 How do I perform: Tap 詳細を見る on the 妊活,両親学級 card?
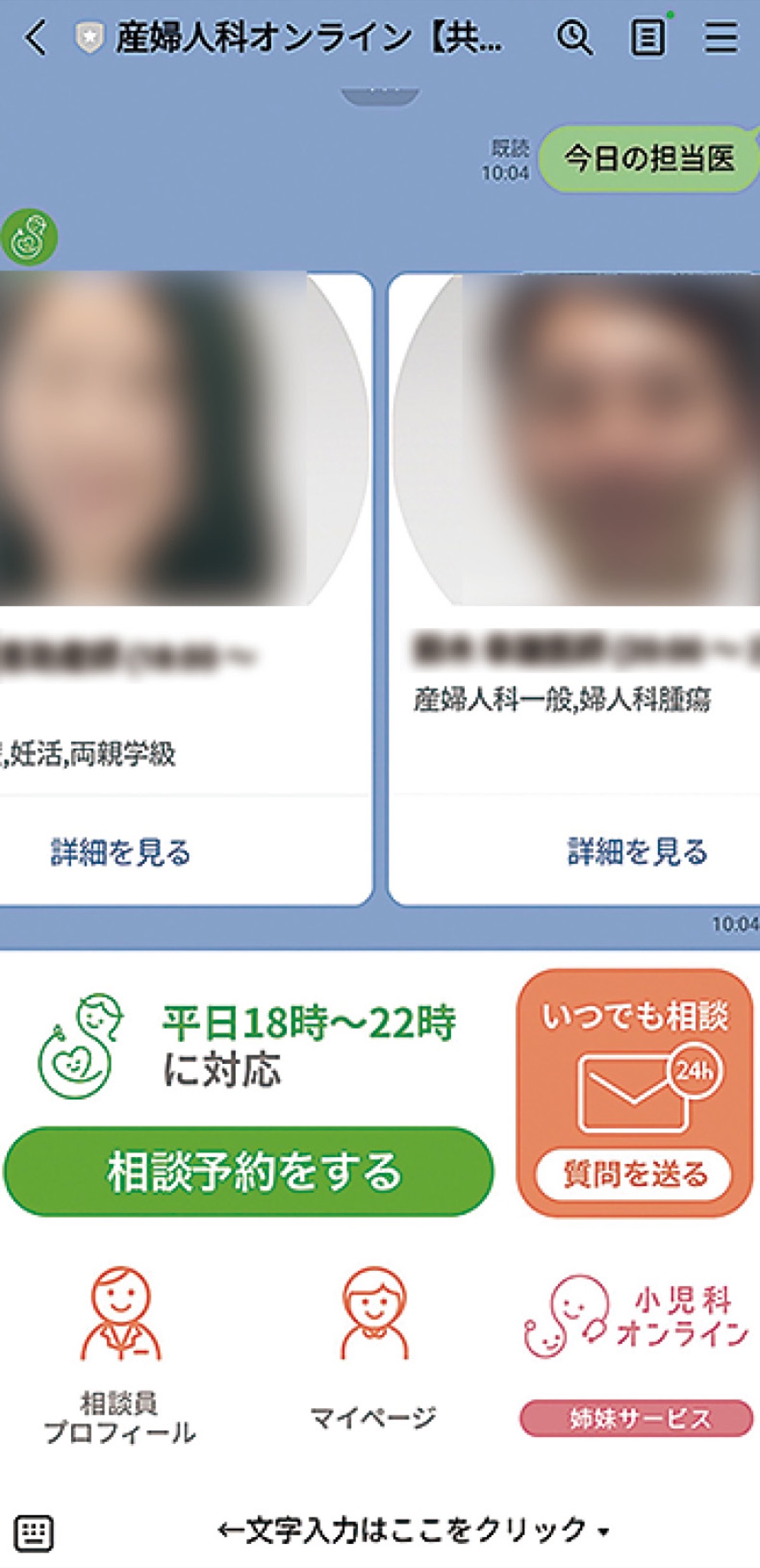pos(120,852)
